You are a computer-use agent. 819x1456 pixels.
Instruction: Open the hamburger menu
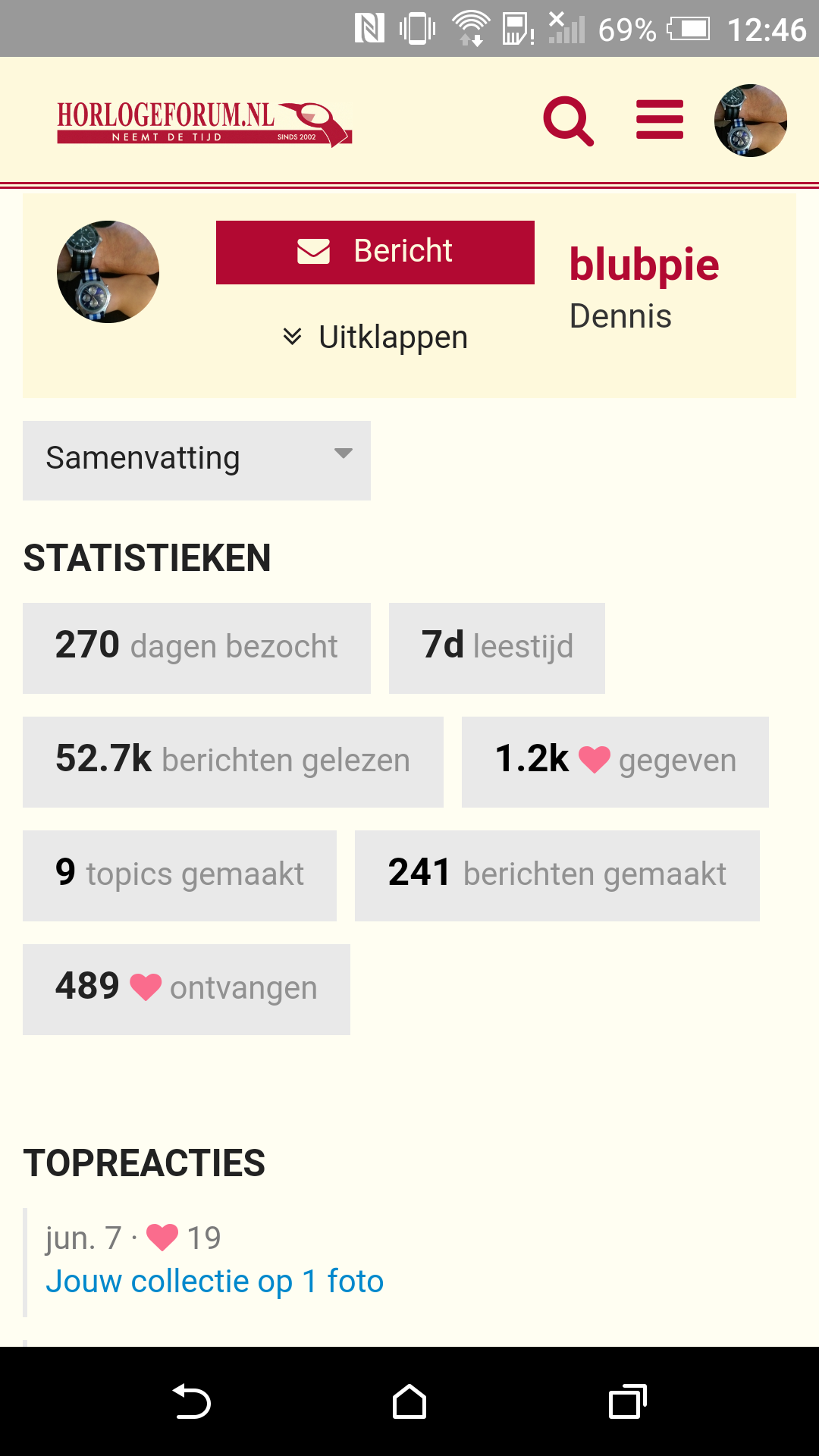(660, 120)
